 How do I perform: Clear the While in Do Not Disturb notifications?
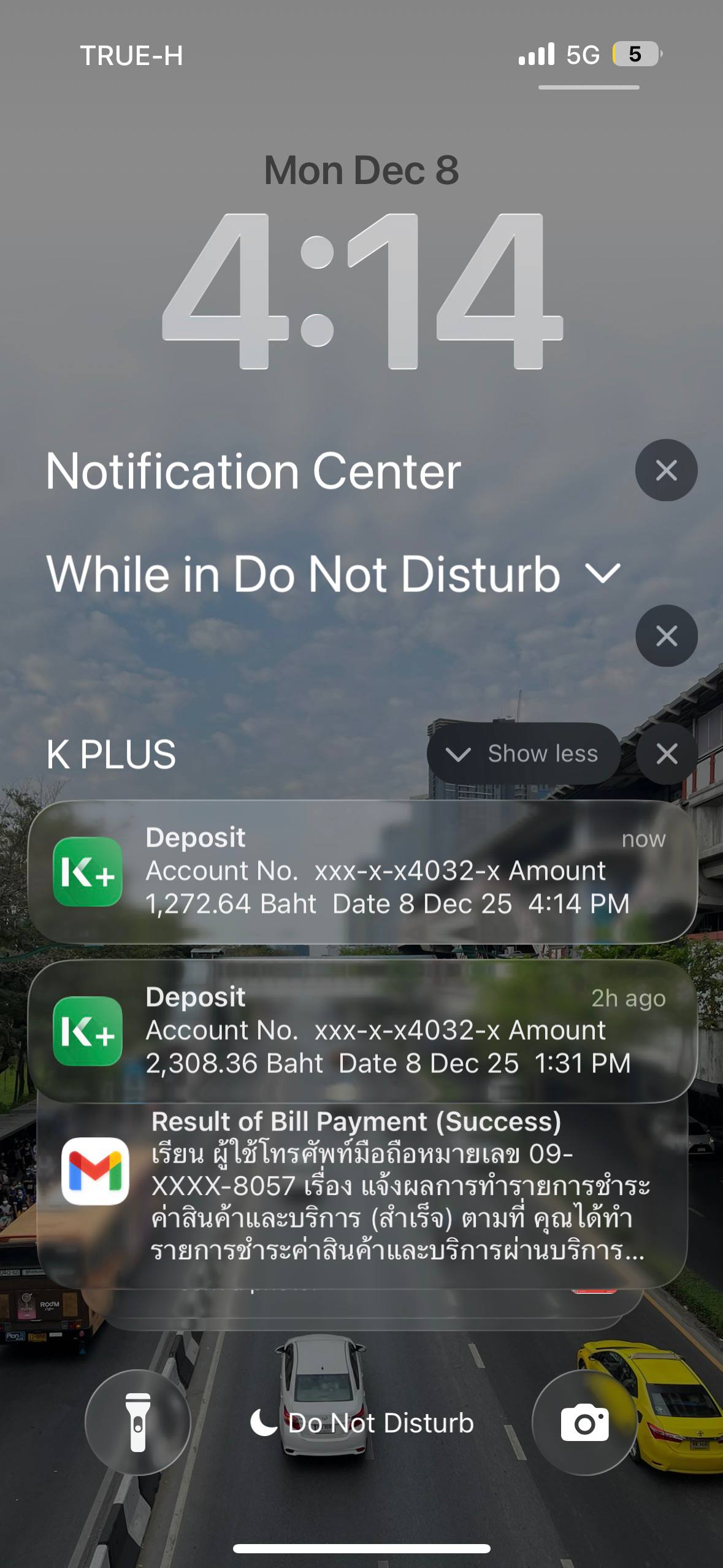pyautogui.click(x=666, y=636)
